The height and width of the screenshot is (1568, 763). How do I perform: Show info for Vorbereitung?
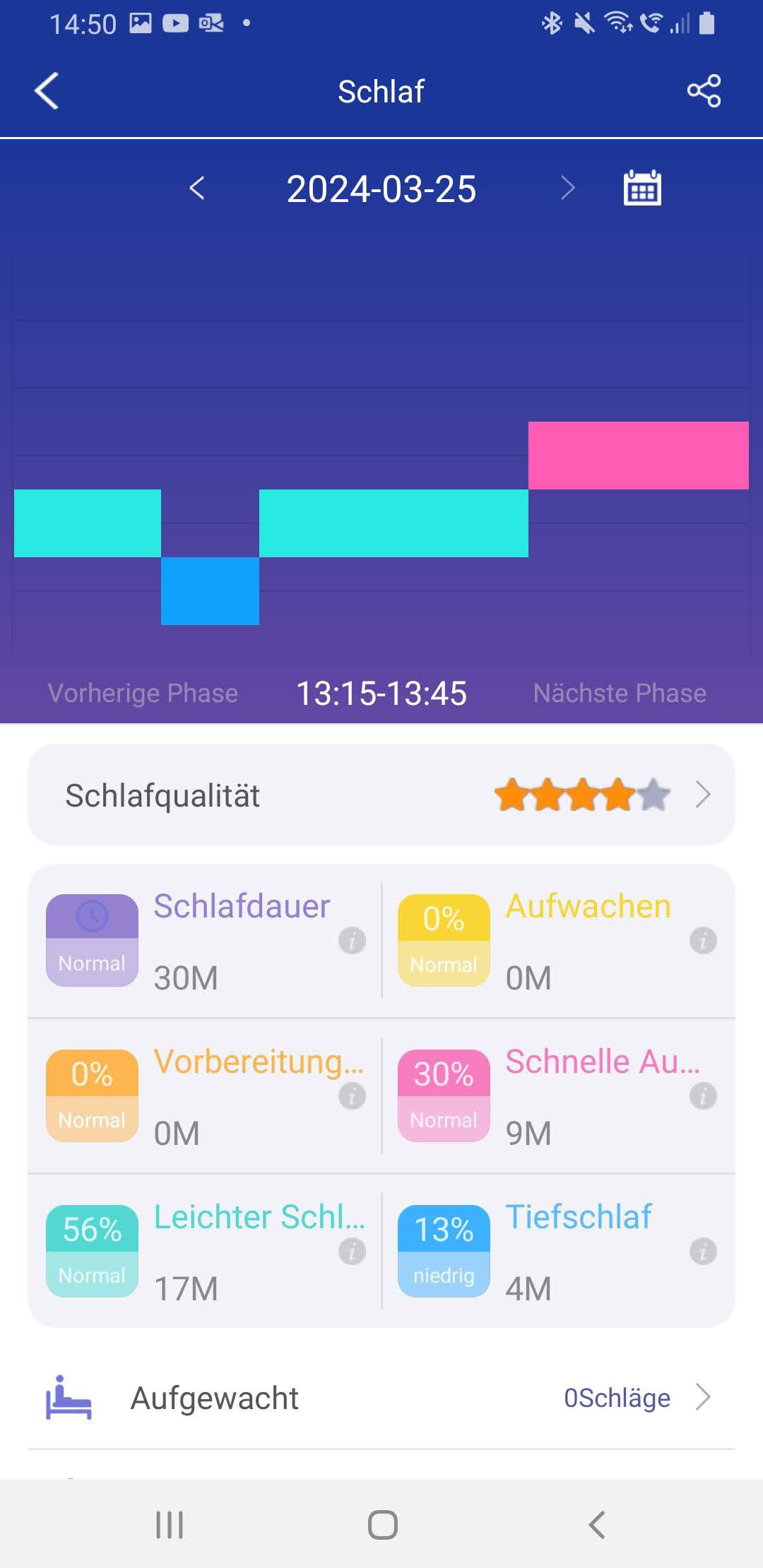352,1096
